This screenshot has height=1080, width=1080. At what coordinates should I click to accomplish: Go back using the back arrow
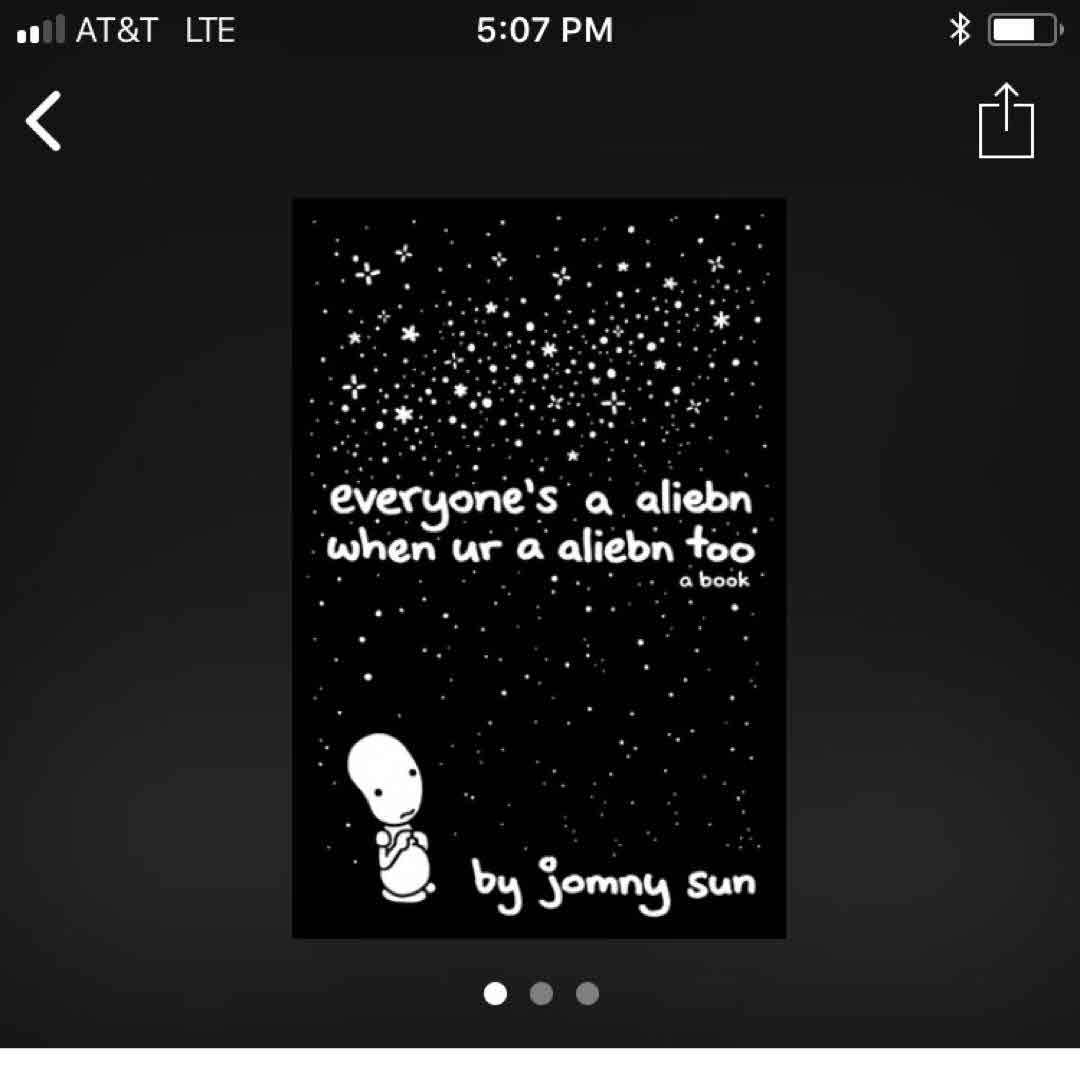44,121
